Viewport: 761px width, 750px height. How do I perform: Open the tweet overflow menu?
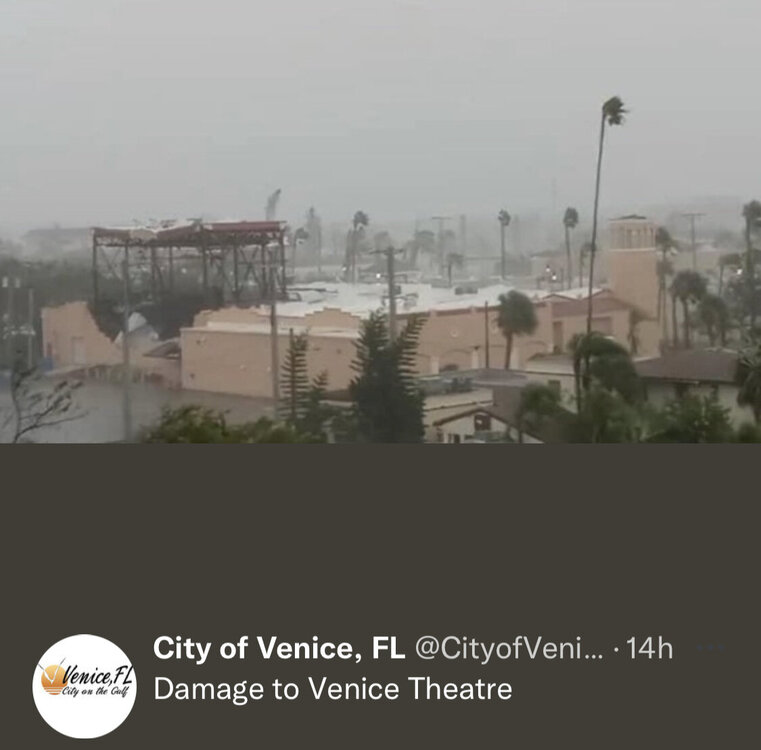point(712,648)
